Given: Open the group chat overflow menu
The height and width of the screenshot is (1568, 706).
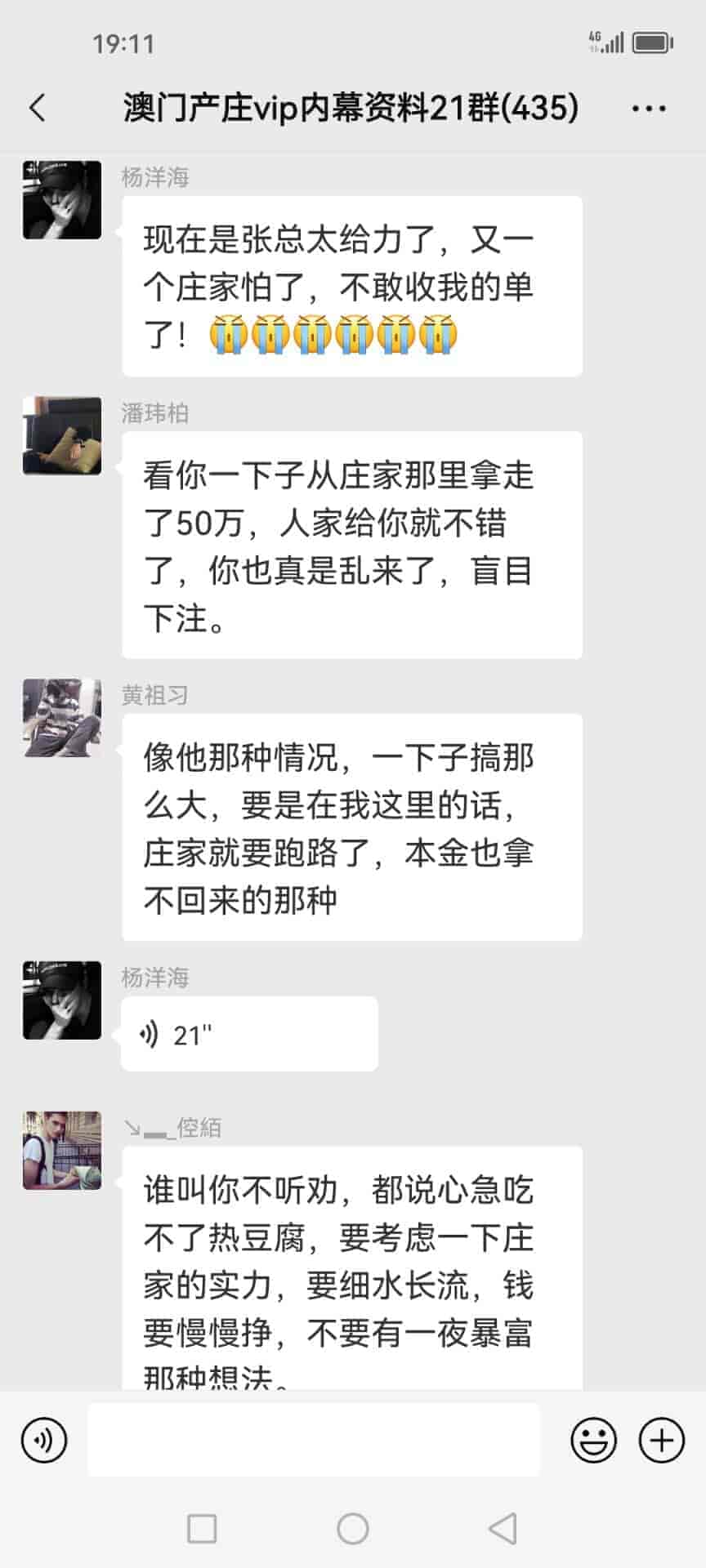Looking at the screenshot, I should 649,108.
